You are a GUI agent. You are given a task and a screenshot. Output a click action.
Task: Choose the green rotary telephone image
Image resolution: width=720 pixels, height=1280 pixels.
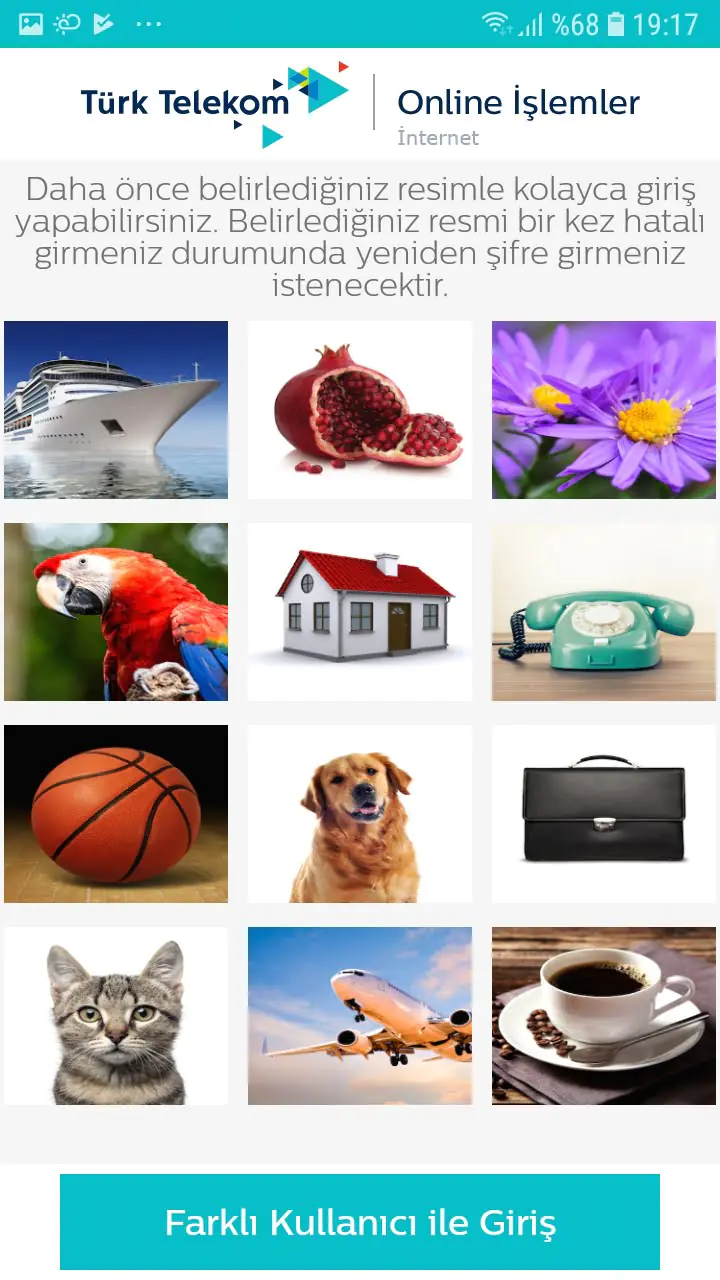pos(604,612)
